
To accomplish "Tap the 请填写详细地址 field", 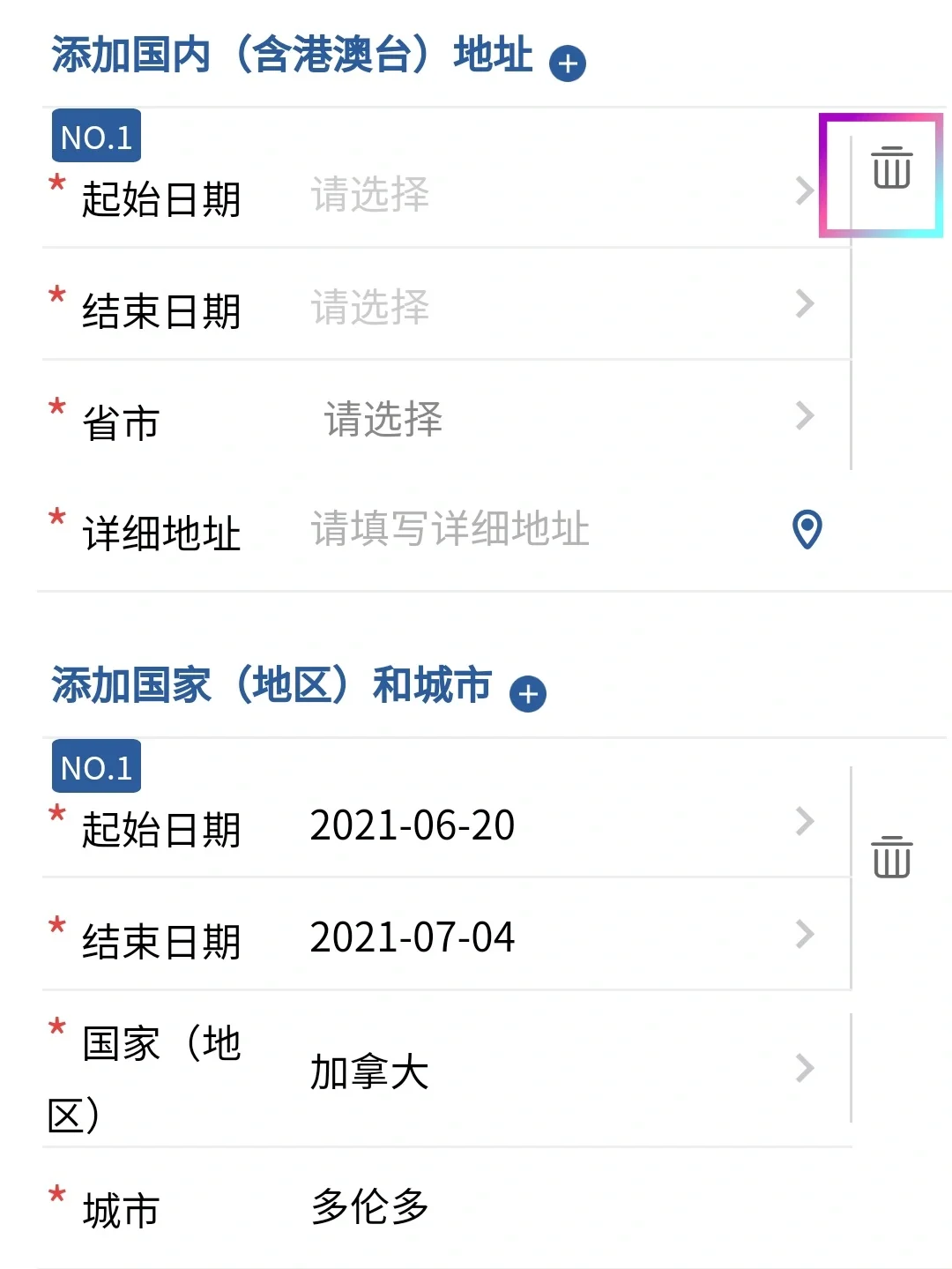I will point(529,529).
